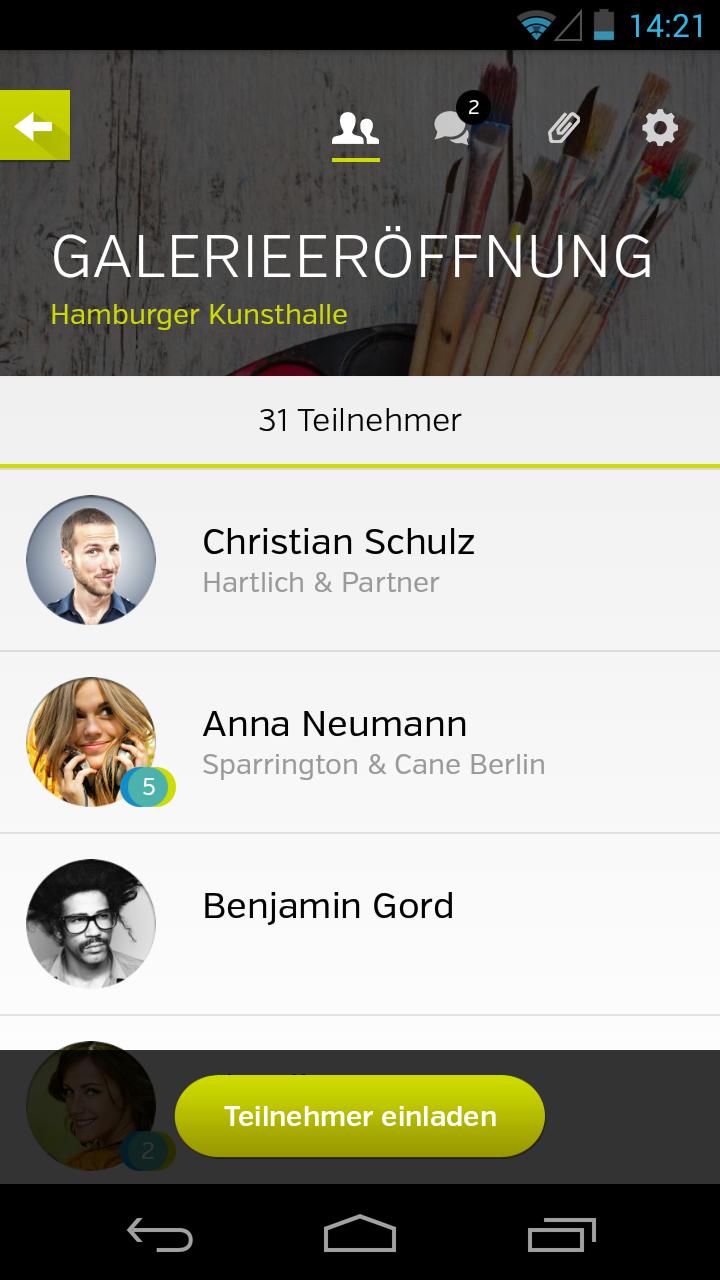
Task: Go back using the system navigation bar
Action: pyautogui.click(x=160, y=1236)
